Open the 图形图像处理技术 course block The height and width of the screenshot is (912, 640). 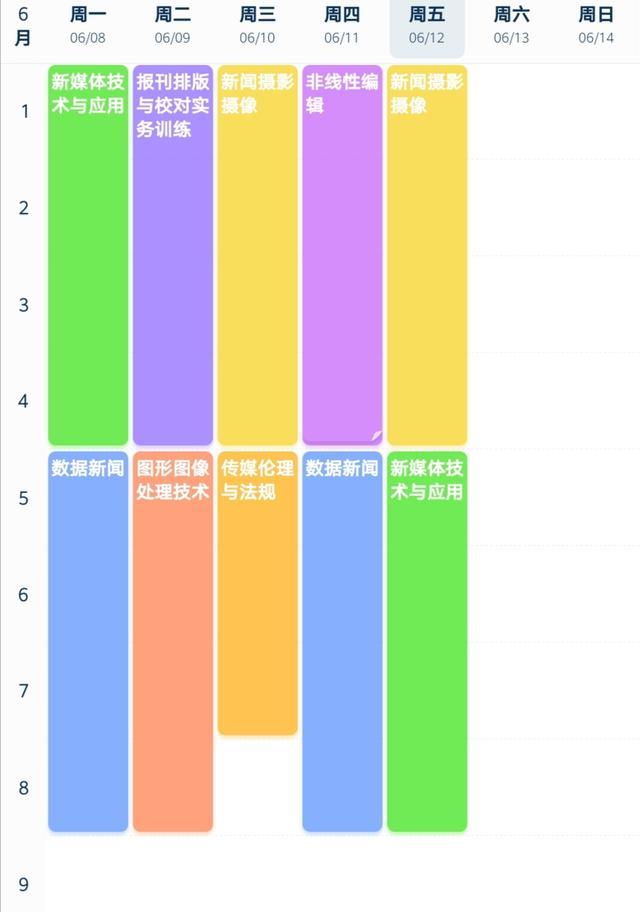(173, 640)
